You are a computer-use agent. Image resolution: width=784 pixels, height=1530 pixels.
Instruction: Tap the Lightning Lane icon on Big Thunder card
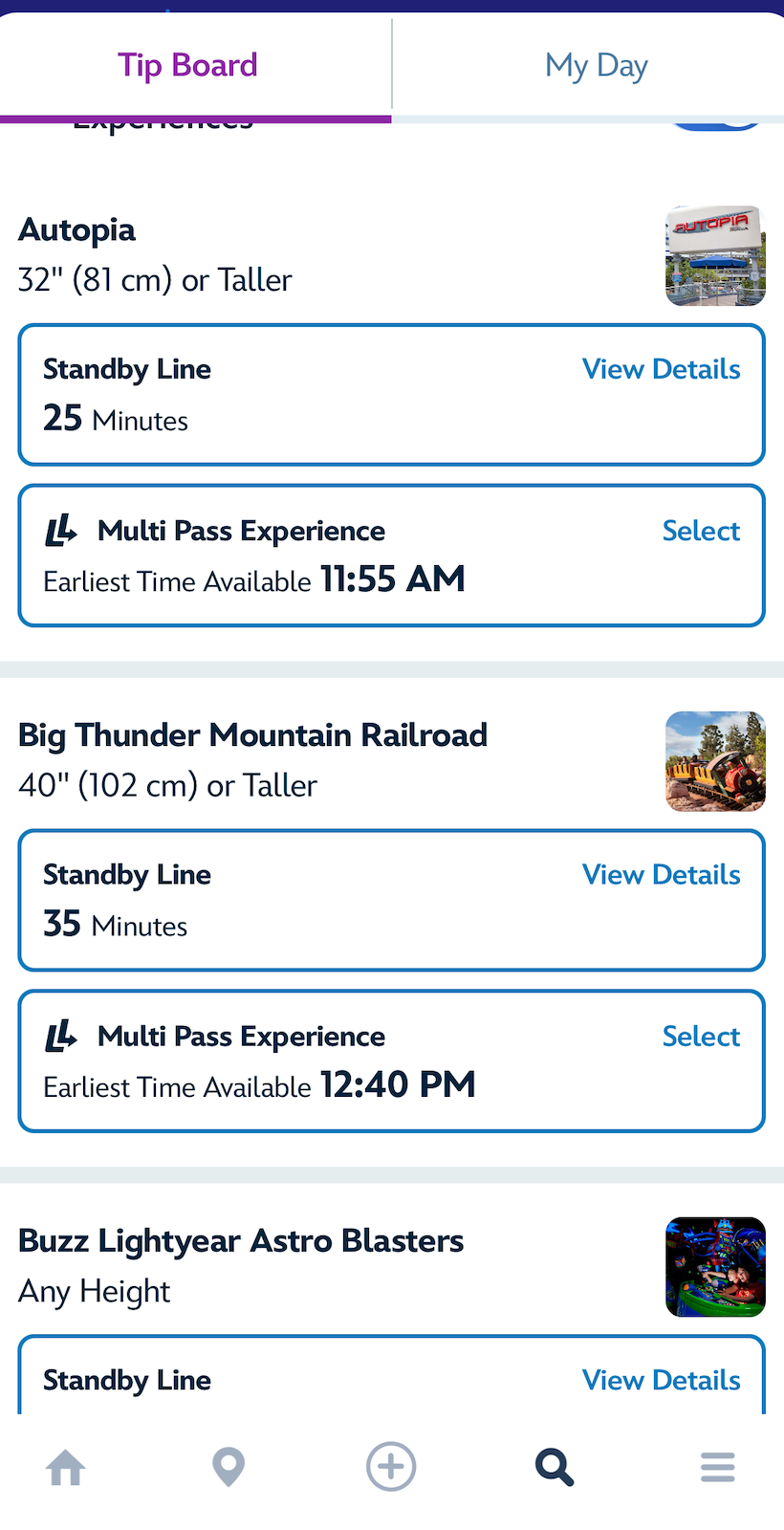pyautogui.click(x=61, y=1036)
